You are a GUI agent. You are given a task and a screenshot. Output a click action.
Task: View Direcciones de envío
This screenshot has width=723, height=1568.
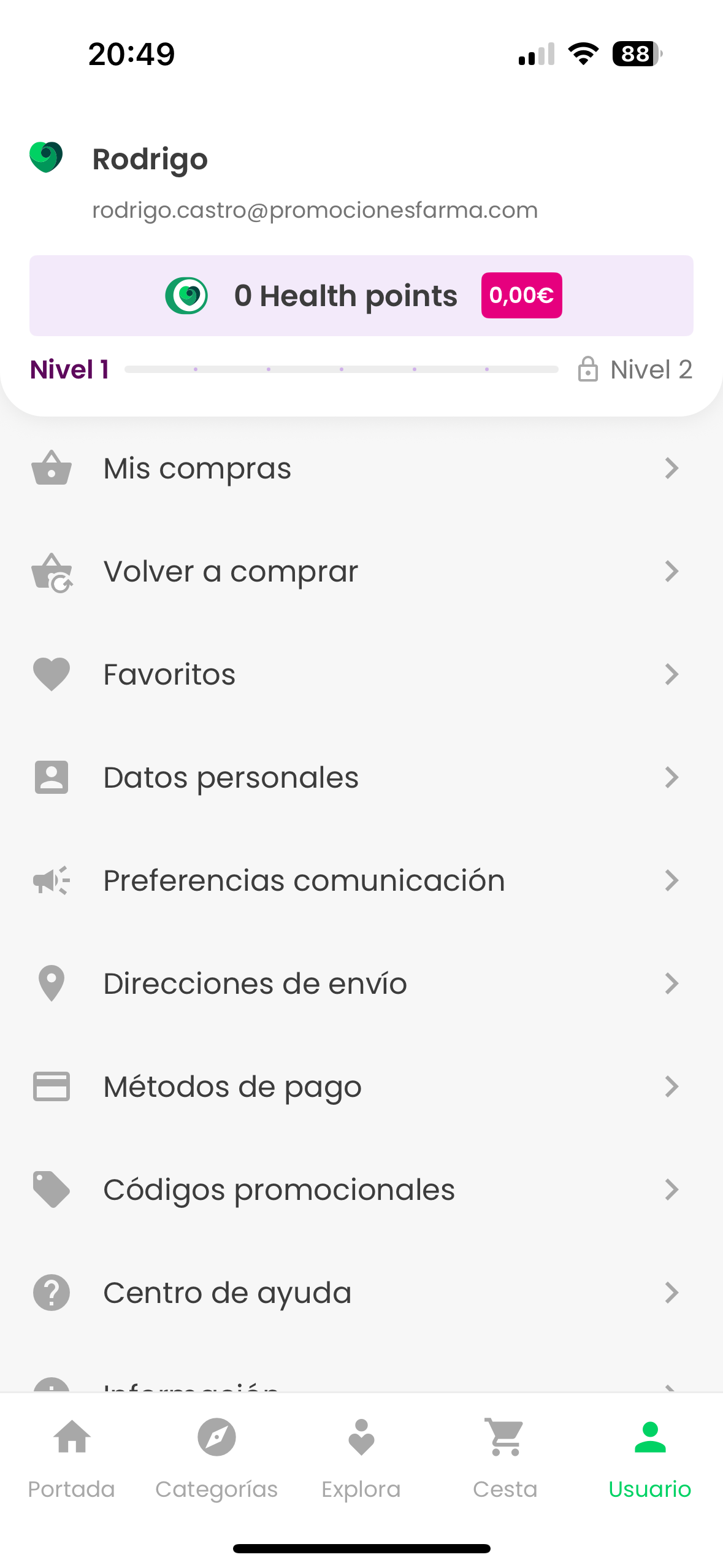click(361, 984)
